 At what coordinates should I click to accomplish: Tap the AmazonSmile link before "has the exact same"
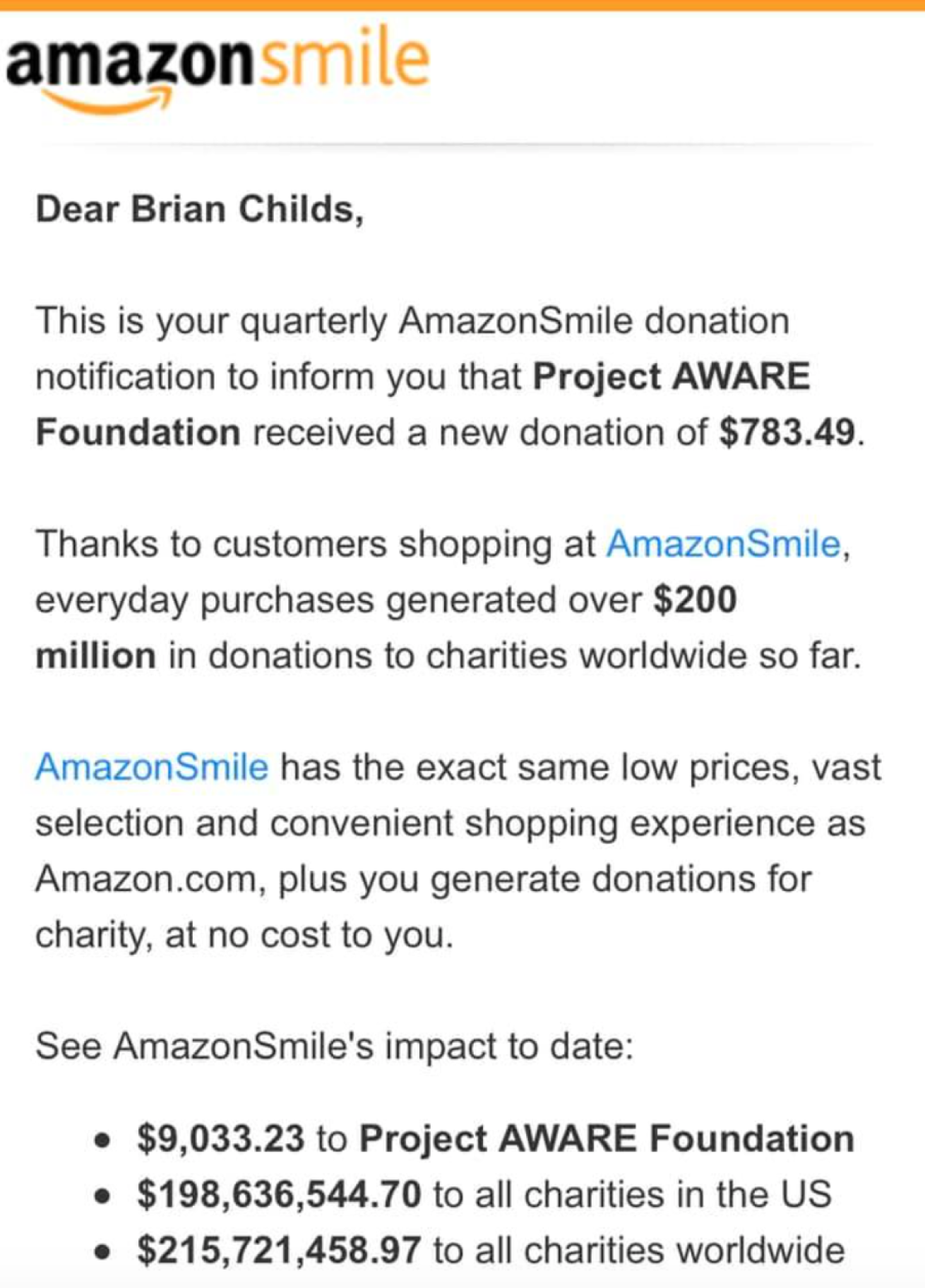point(152,768)
